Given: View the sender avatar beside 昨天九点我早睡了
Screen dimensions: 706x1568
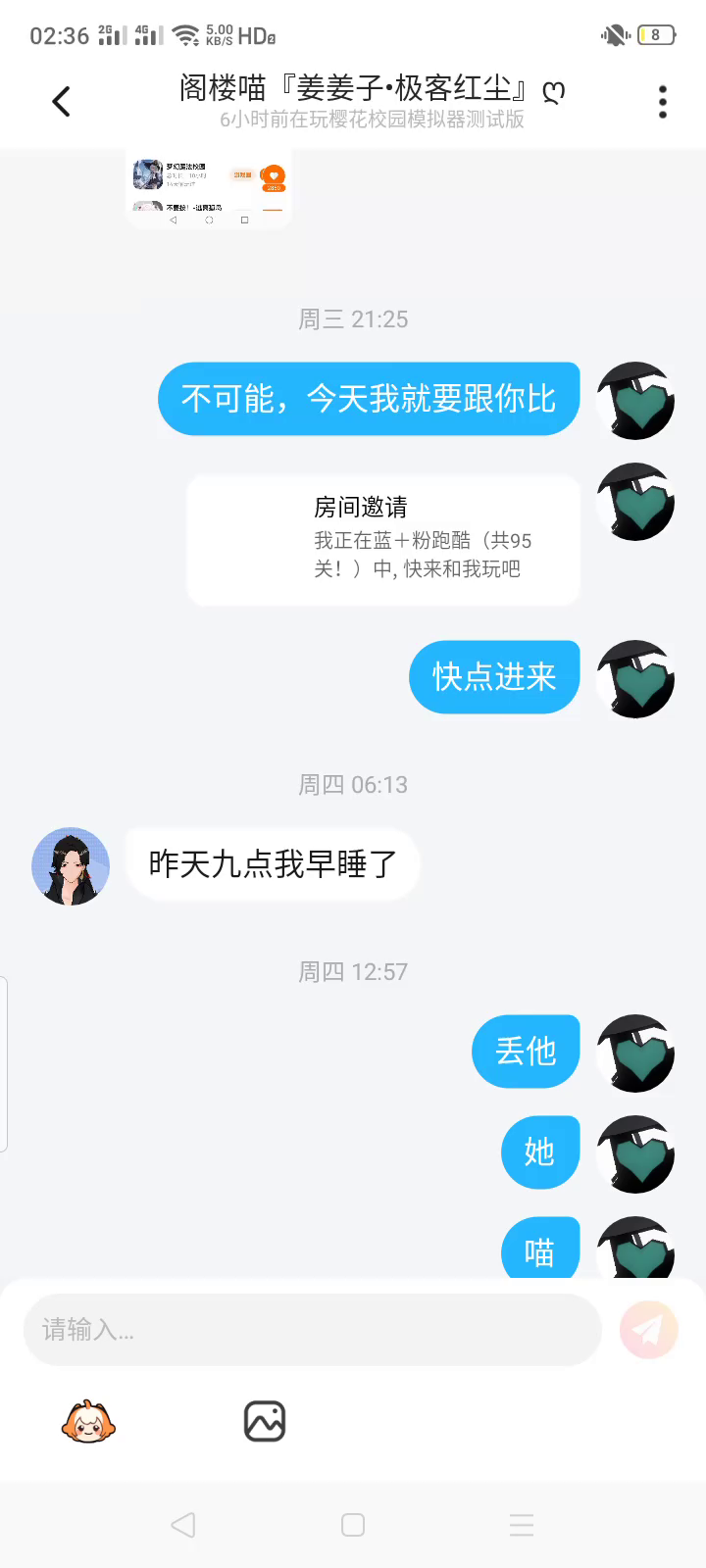Looking at the screenshot, I should coord(71,866).
